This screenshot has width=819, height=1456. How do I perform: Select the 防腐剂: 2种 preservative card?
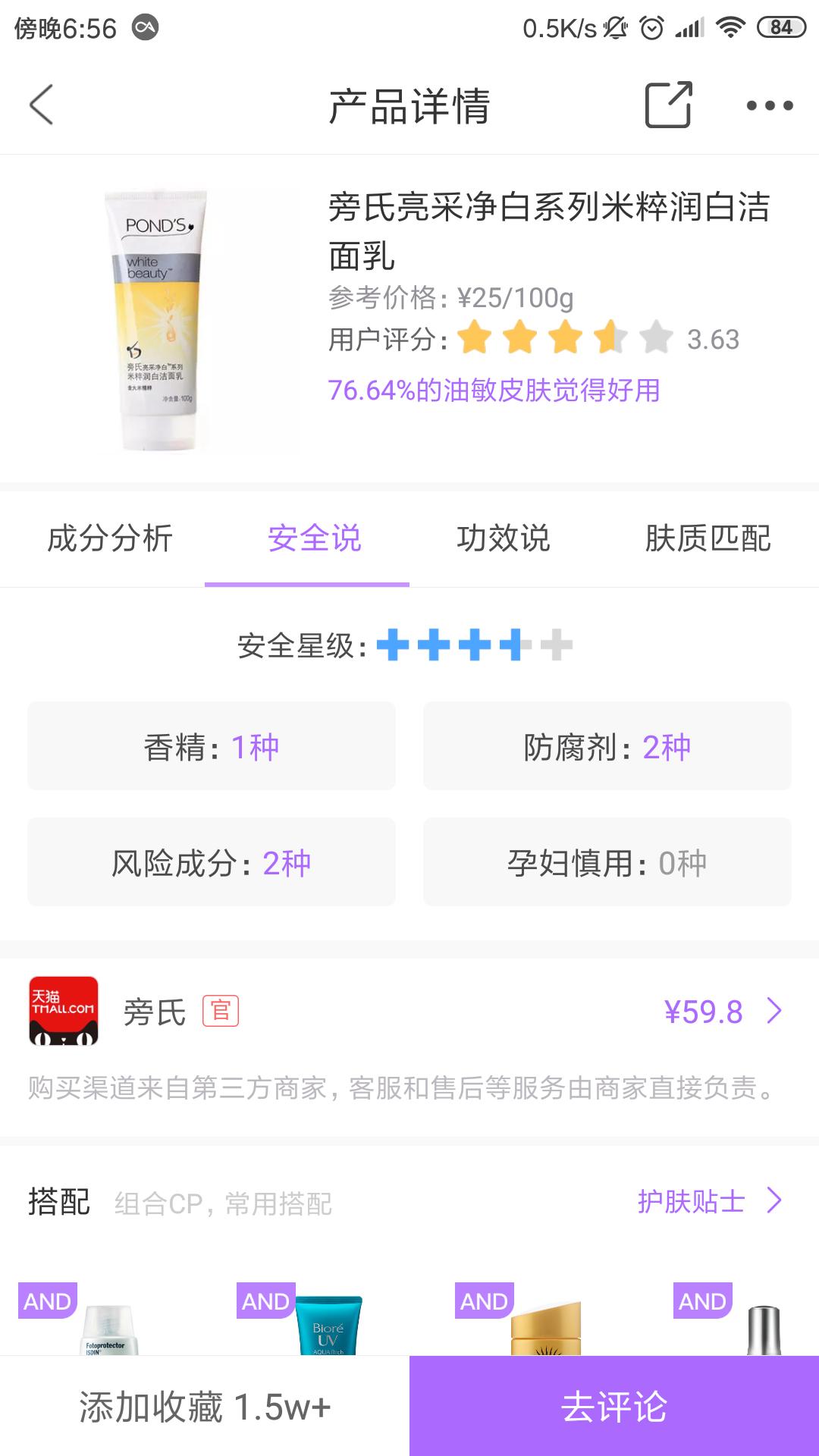[607, 745]
